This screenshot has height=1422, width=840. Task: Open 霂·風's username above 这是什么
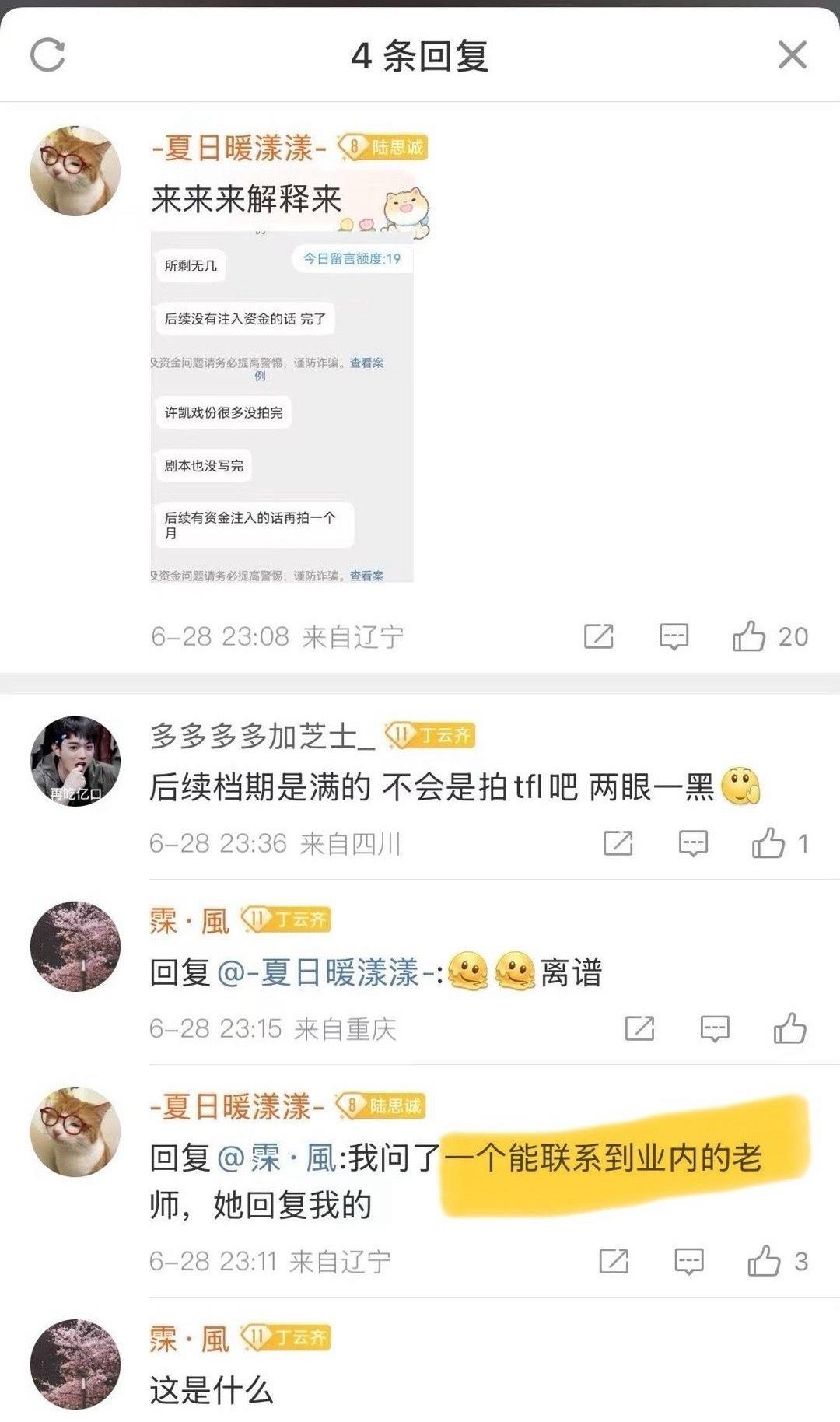coord(190,1339)
